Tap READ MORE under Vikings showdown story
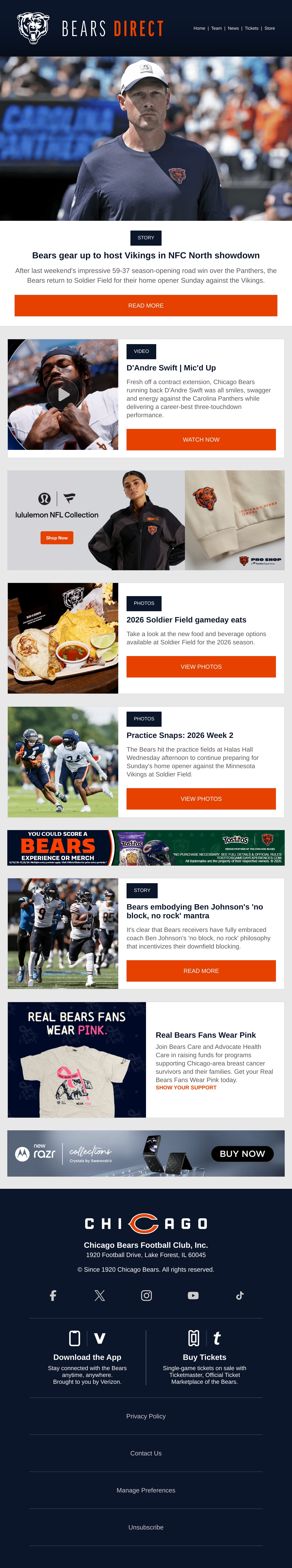This screenshot has width=292, height=1568. (x=146, y=306)
